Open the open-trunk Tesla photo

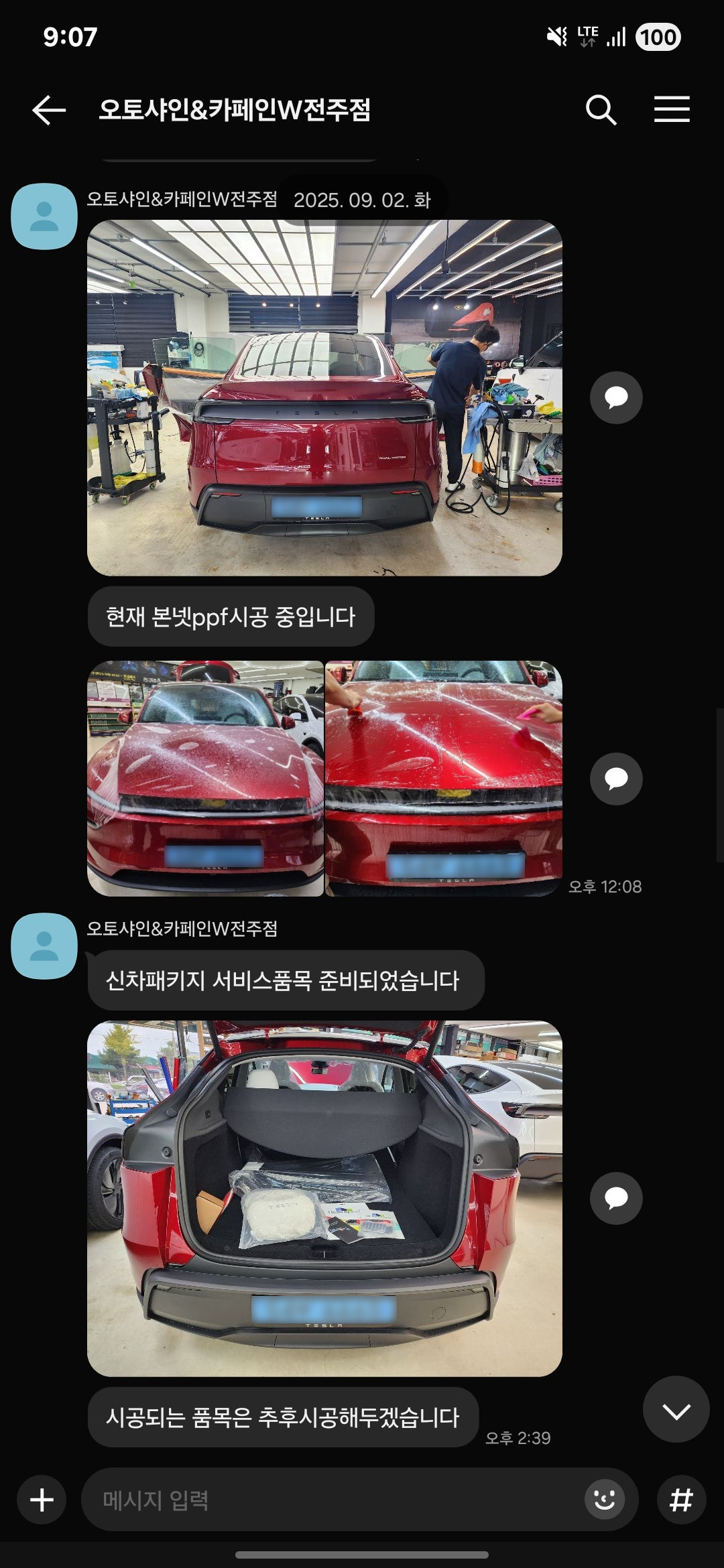[324, 1198]
